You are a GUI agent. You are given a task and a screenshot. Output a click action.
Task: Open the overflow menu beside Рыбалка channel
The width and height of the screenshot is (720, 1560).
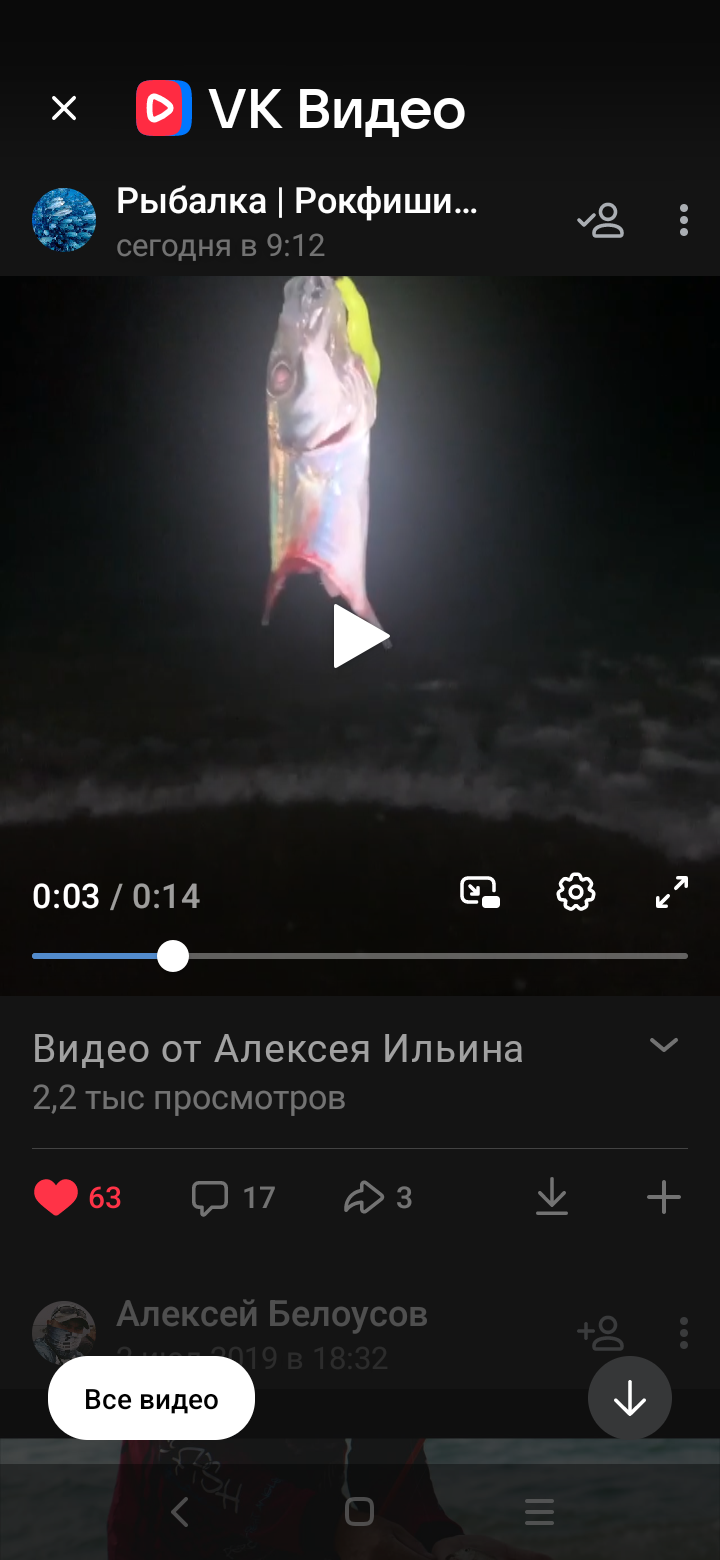pyautogui.click(x=684, y=220)
